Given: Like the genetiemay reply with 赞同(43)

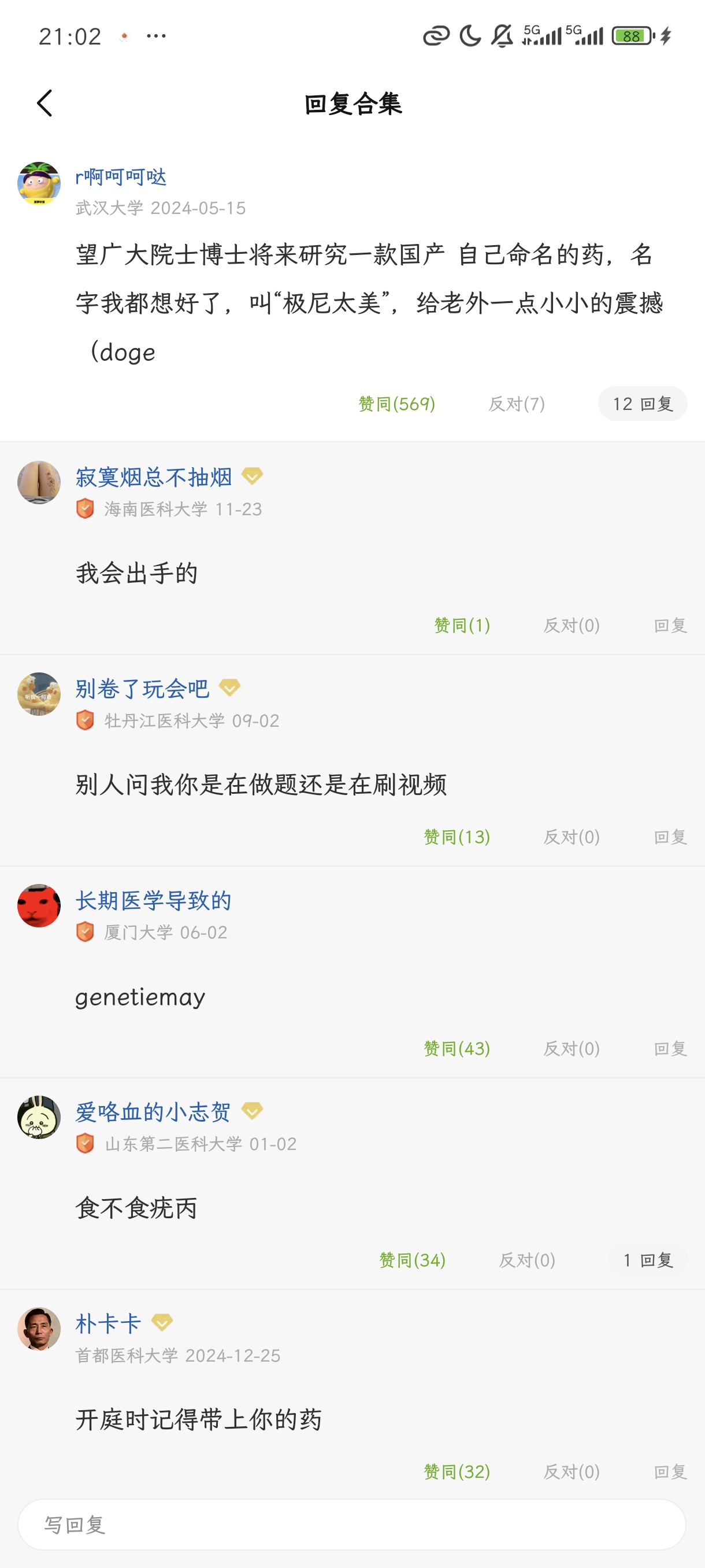Looking at the screenshot, I should click(x=456, y=1048).
